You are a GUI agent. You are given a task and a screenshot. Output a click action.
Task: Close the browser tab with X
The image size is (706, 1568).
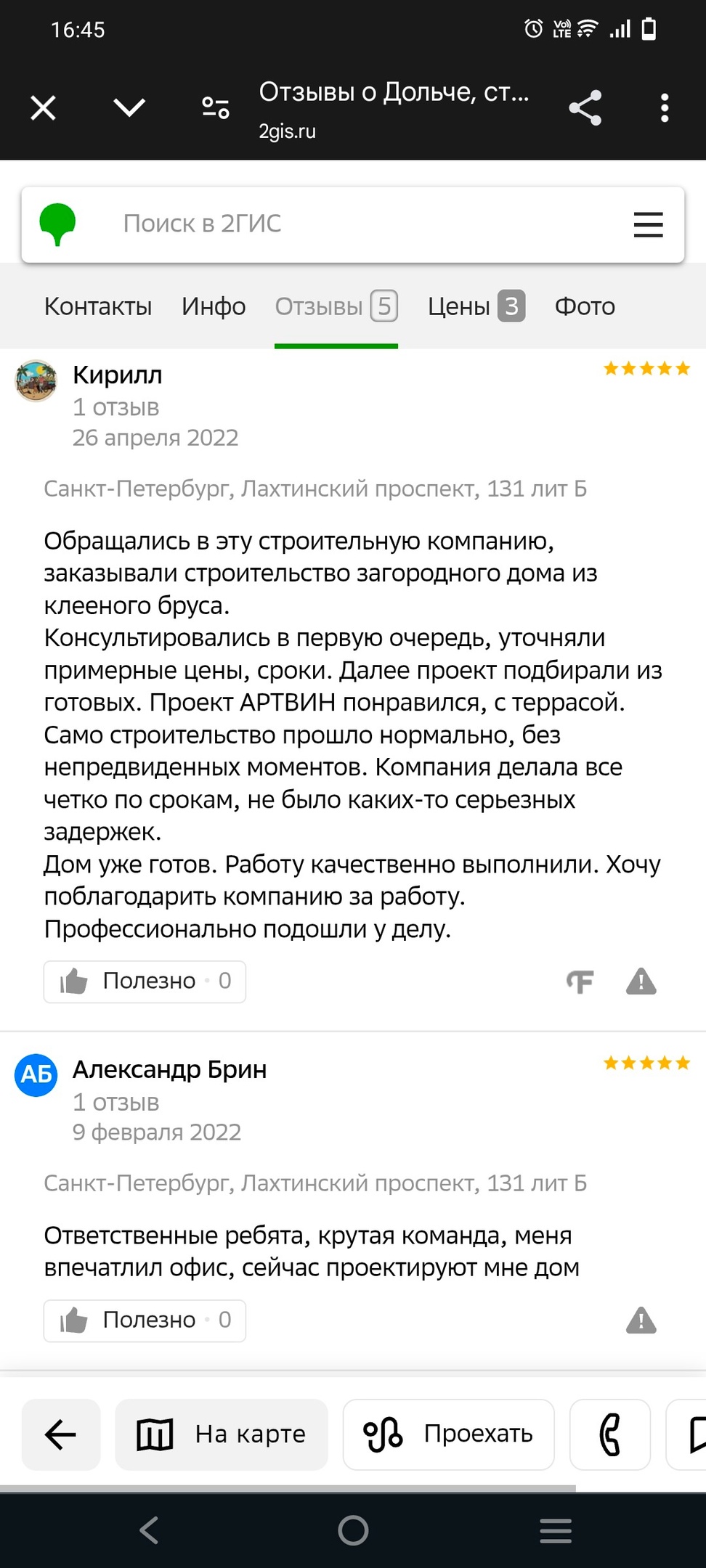point(44,109)
